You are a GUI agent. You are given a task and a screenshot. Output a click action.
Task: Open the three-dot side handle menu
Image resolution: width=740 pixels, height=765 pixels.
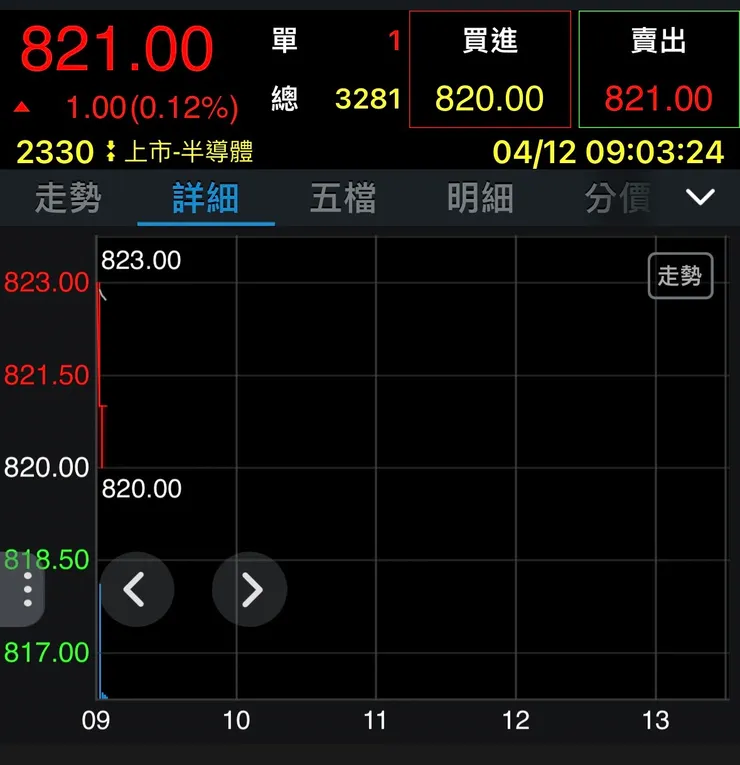[x=26, y=590]
